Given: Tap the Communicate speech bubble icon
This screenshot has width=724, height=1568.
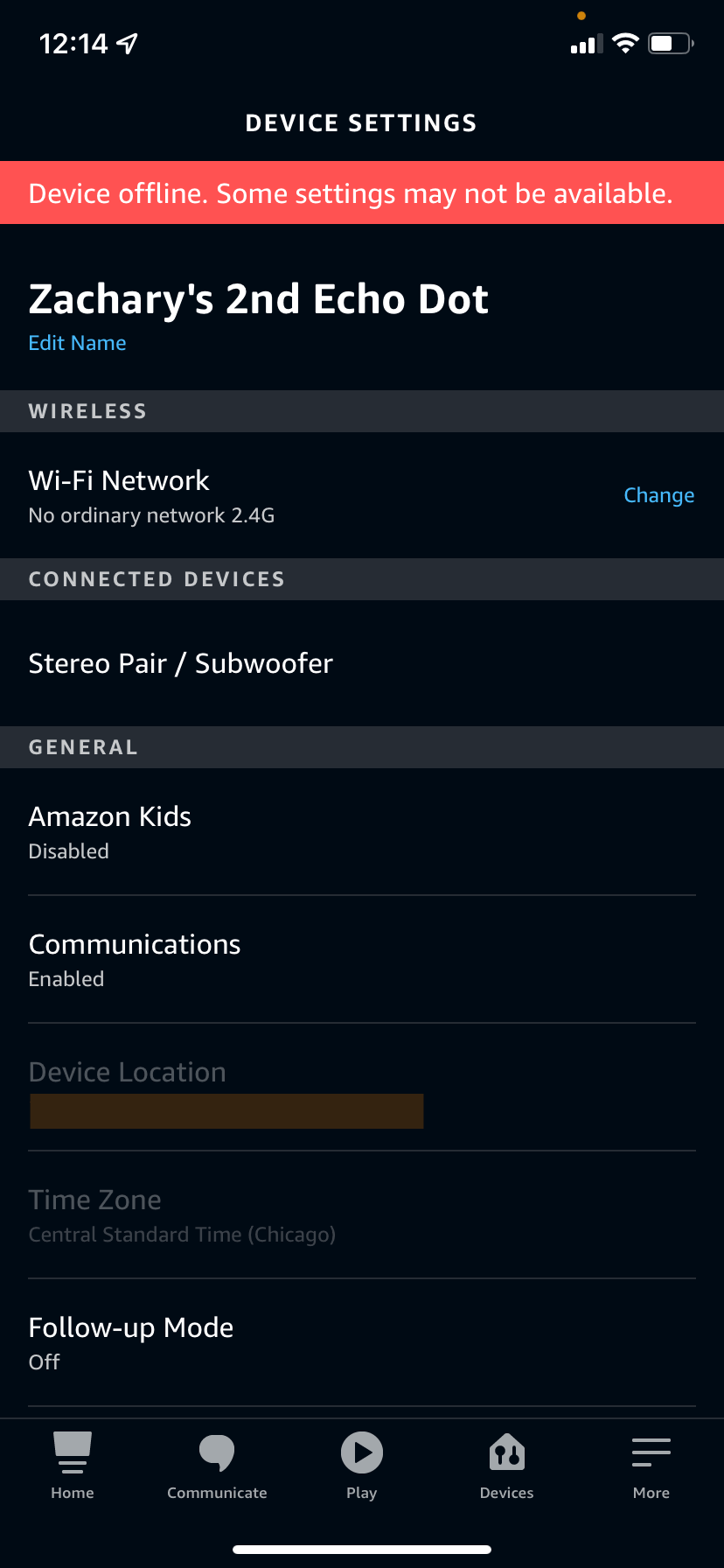Looking at the screenshot, I should (217, 1452).
